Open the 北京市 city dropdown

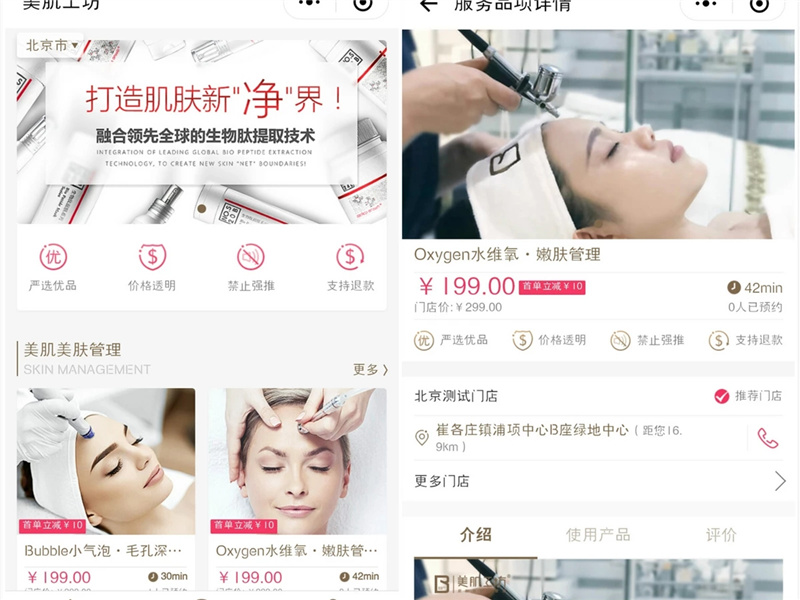click(x=52, y=46)
